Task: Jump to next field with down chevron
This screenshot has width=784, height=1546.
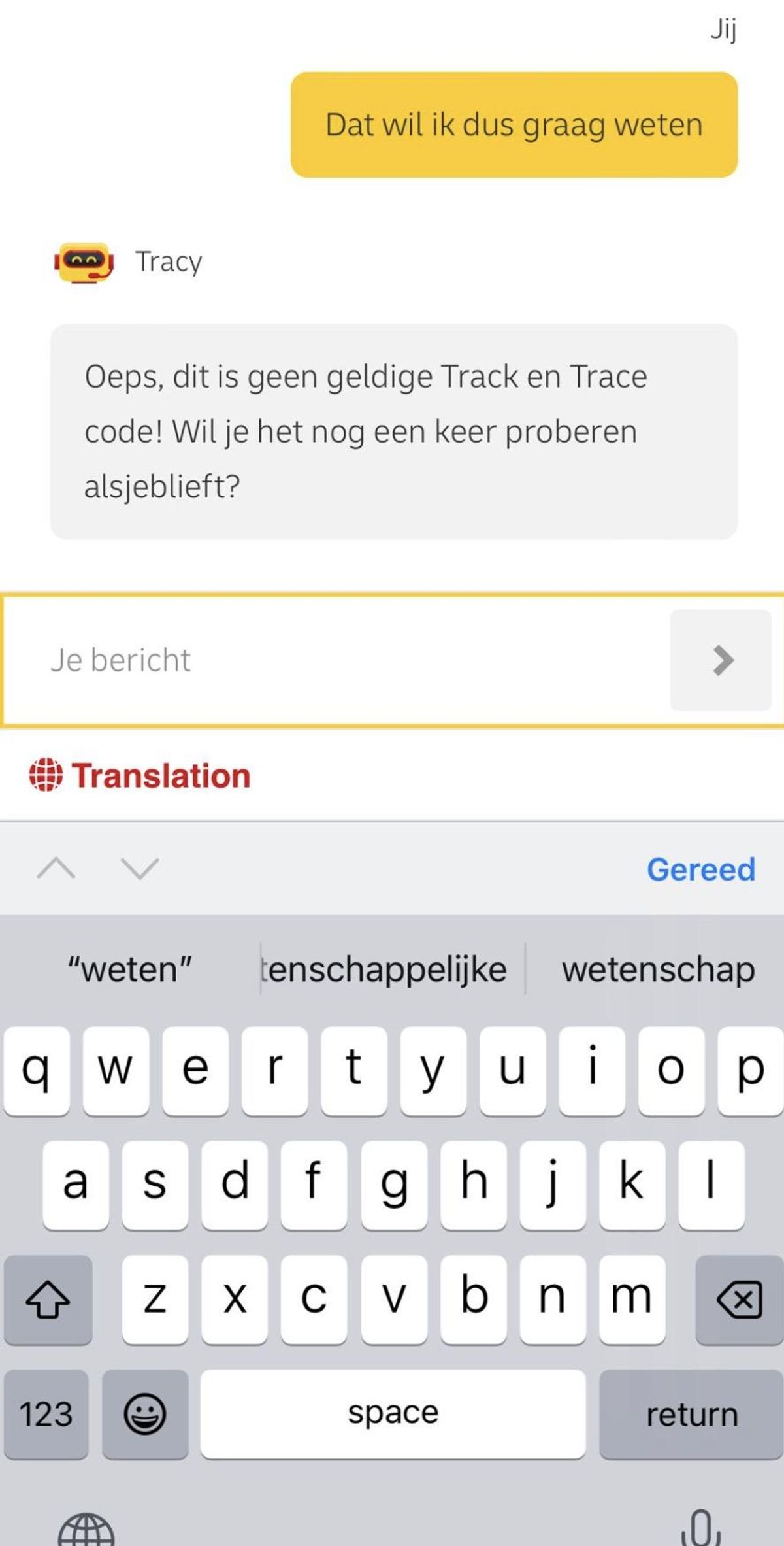Action: click(140, 869)
